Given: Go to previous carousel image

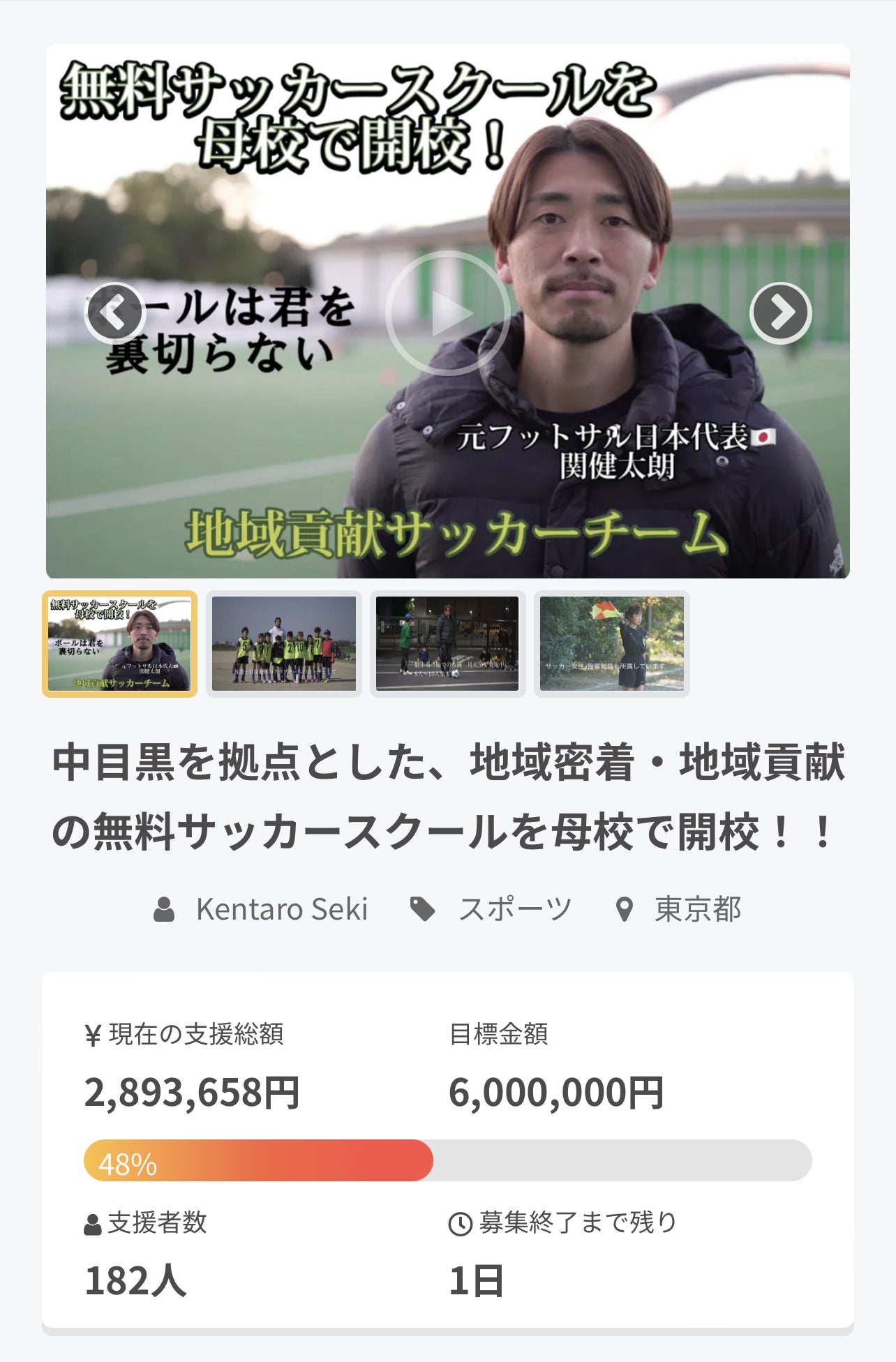Looking at the screenshot, I should pyautogui.click(x=114, y=313).
